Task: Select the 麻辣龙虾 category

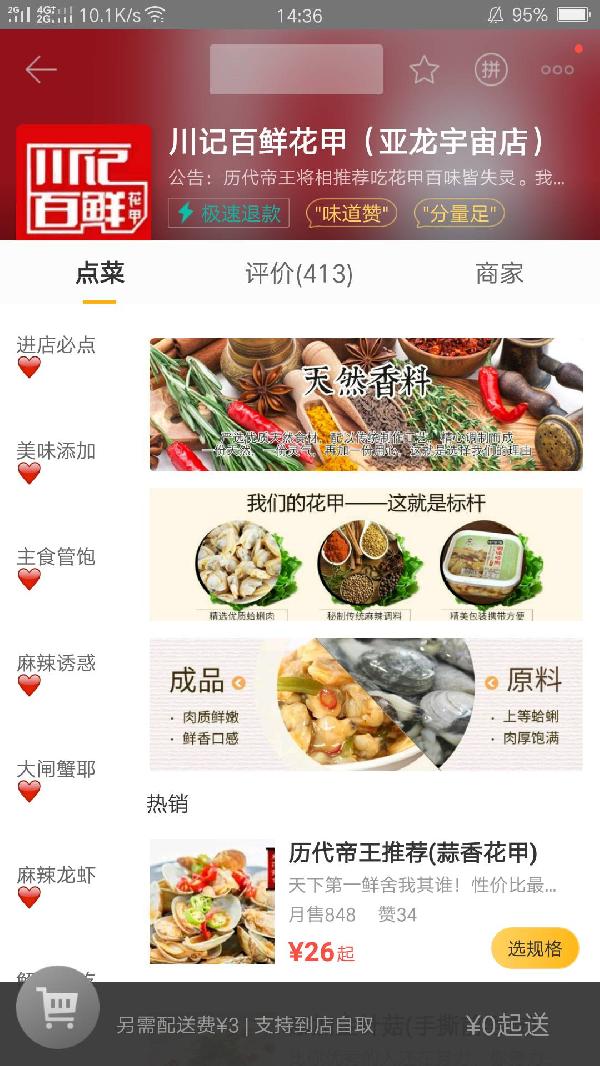Action: [56, 884]
